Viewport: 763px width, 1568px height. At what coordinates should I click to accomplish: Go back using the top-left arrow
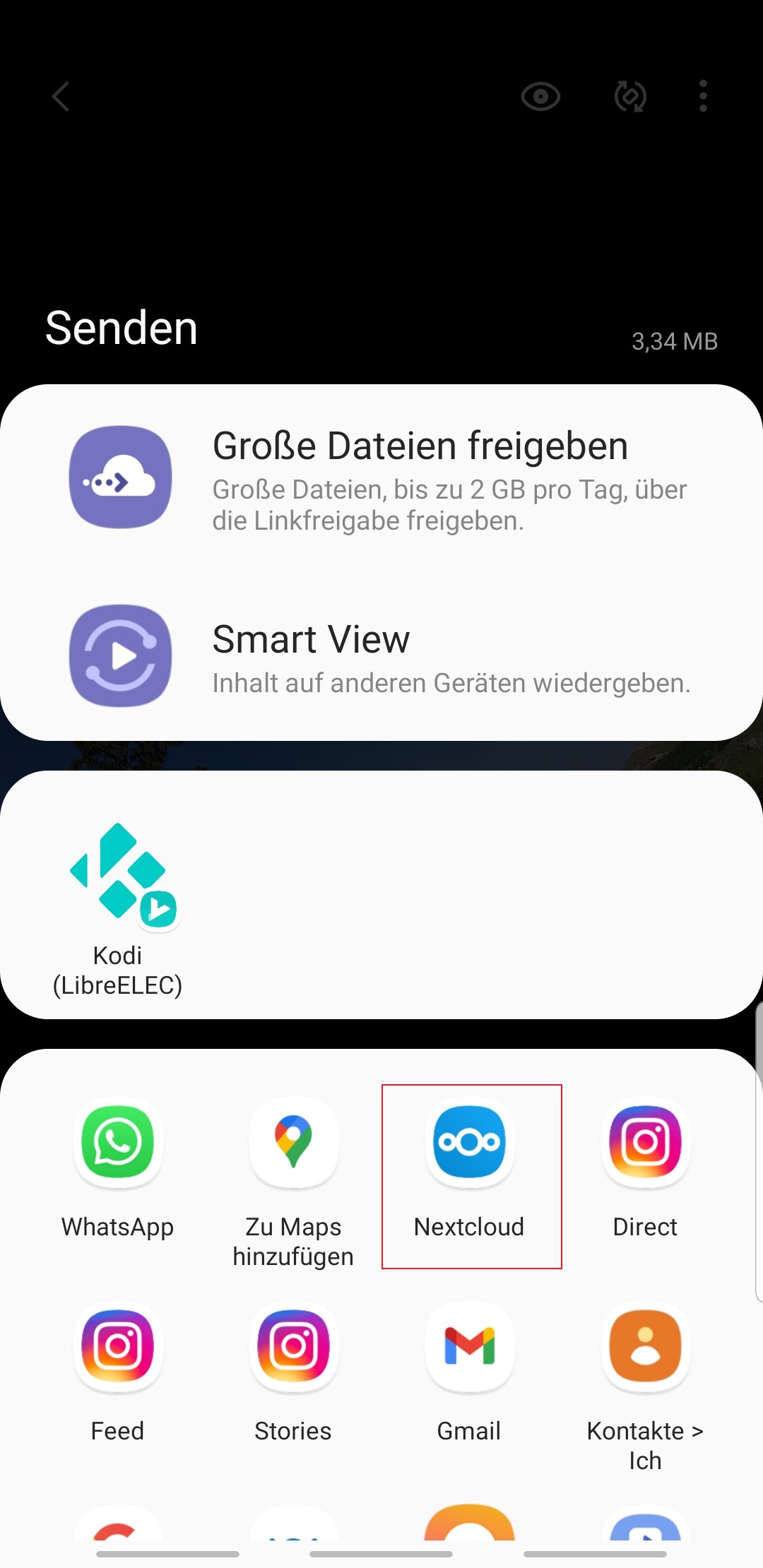coord(61,97)
